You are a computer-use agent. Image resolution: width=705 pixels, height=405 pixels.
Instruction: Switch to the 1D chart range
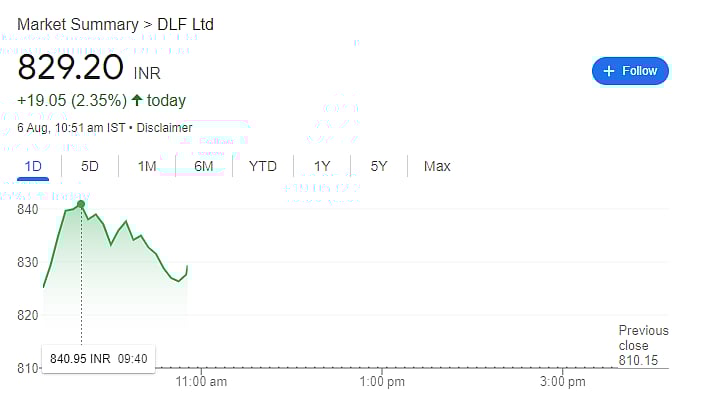tap(32, 166)
